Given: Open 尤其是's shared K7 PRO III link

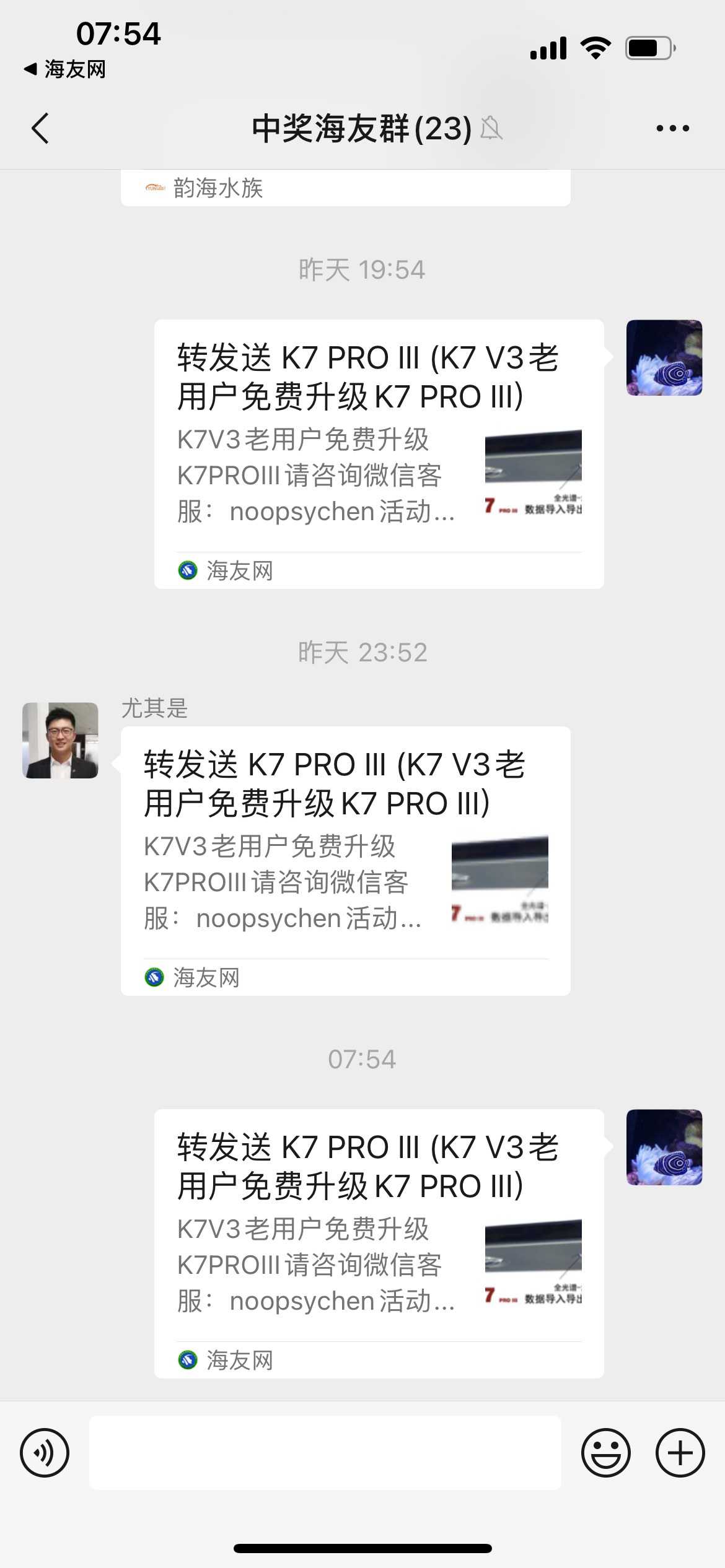Looking at the screenshot, I should pos(345,861).
